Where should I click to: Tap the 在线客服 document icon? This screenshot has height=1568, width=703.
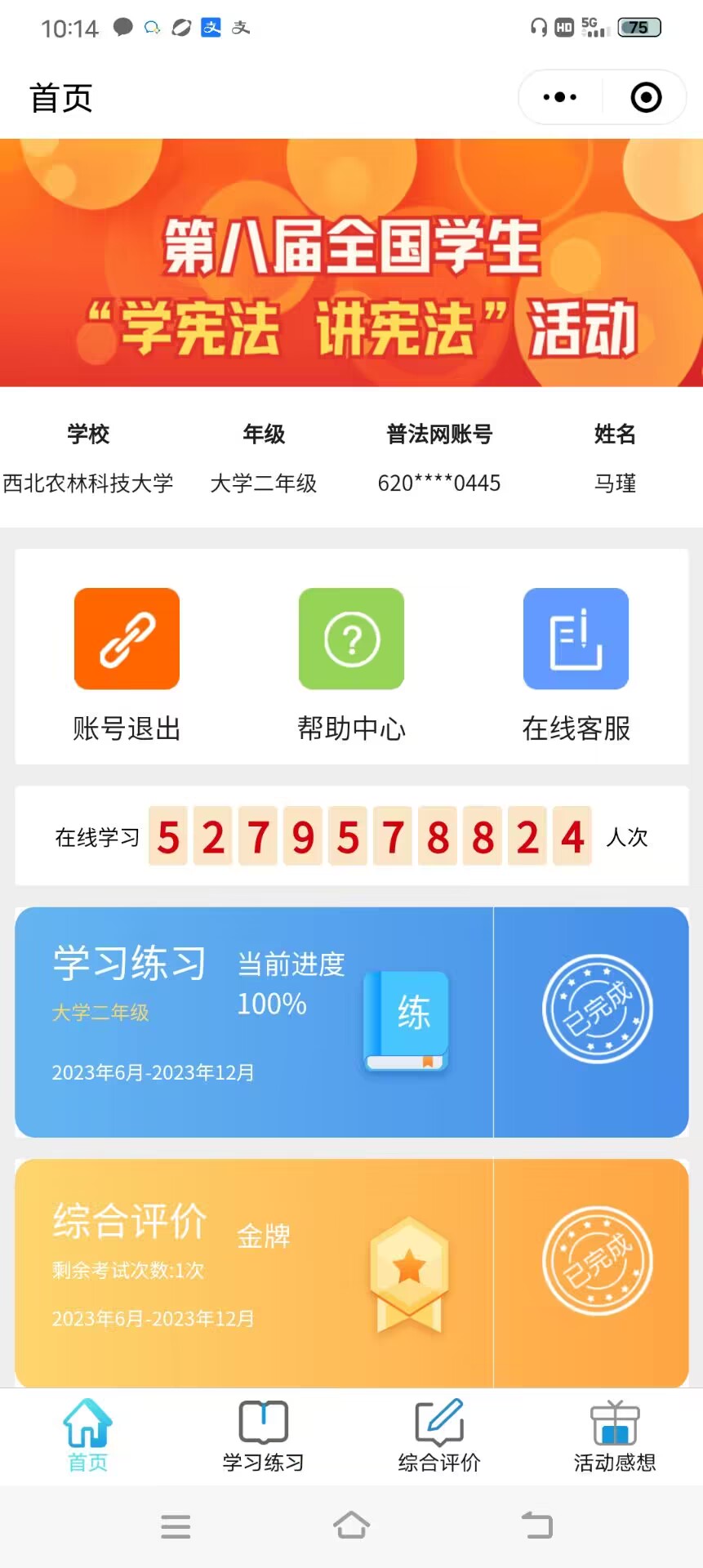click(x=575, y=638)
